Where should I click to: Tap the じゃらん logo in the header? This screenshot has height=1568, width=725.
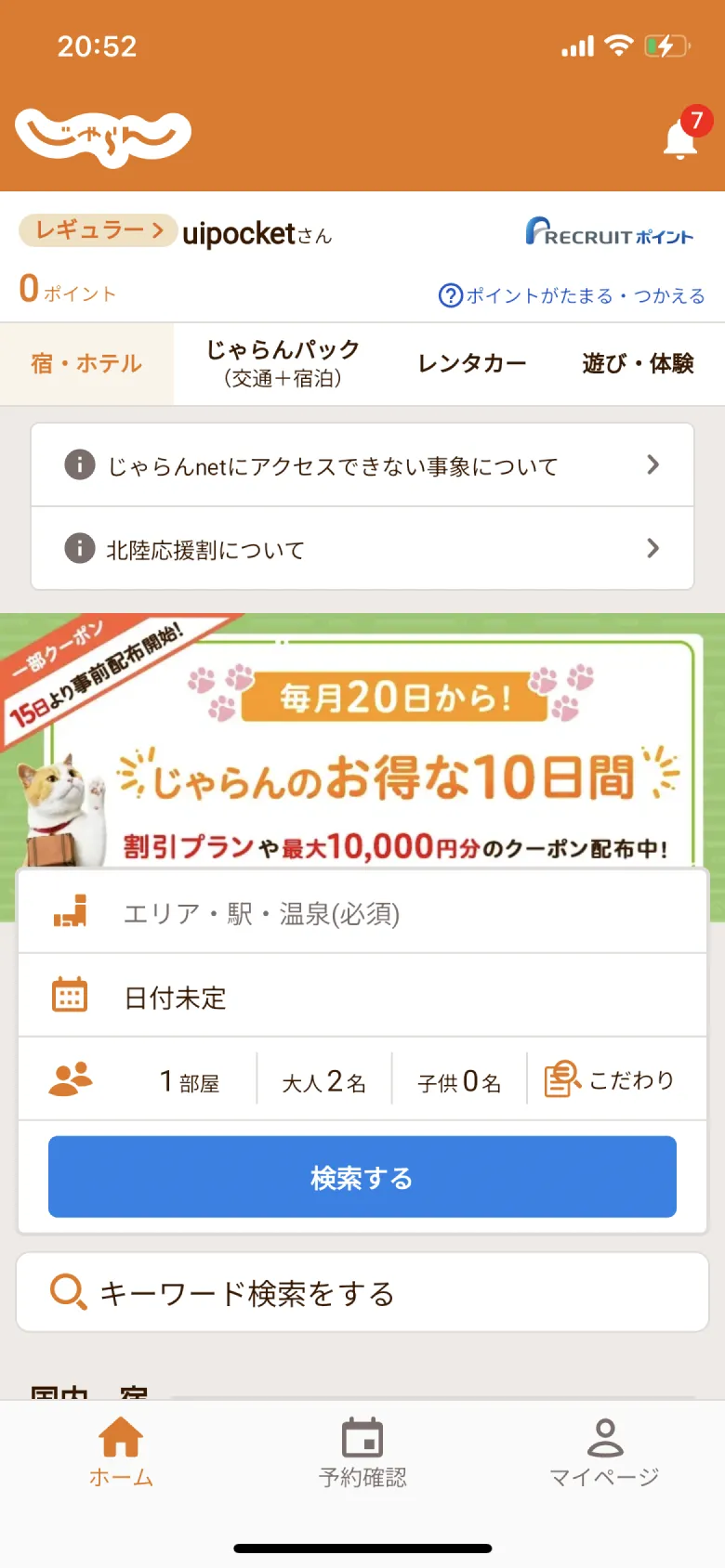click(102, 135)
